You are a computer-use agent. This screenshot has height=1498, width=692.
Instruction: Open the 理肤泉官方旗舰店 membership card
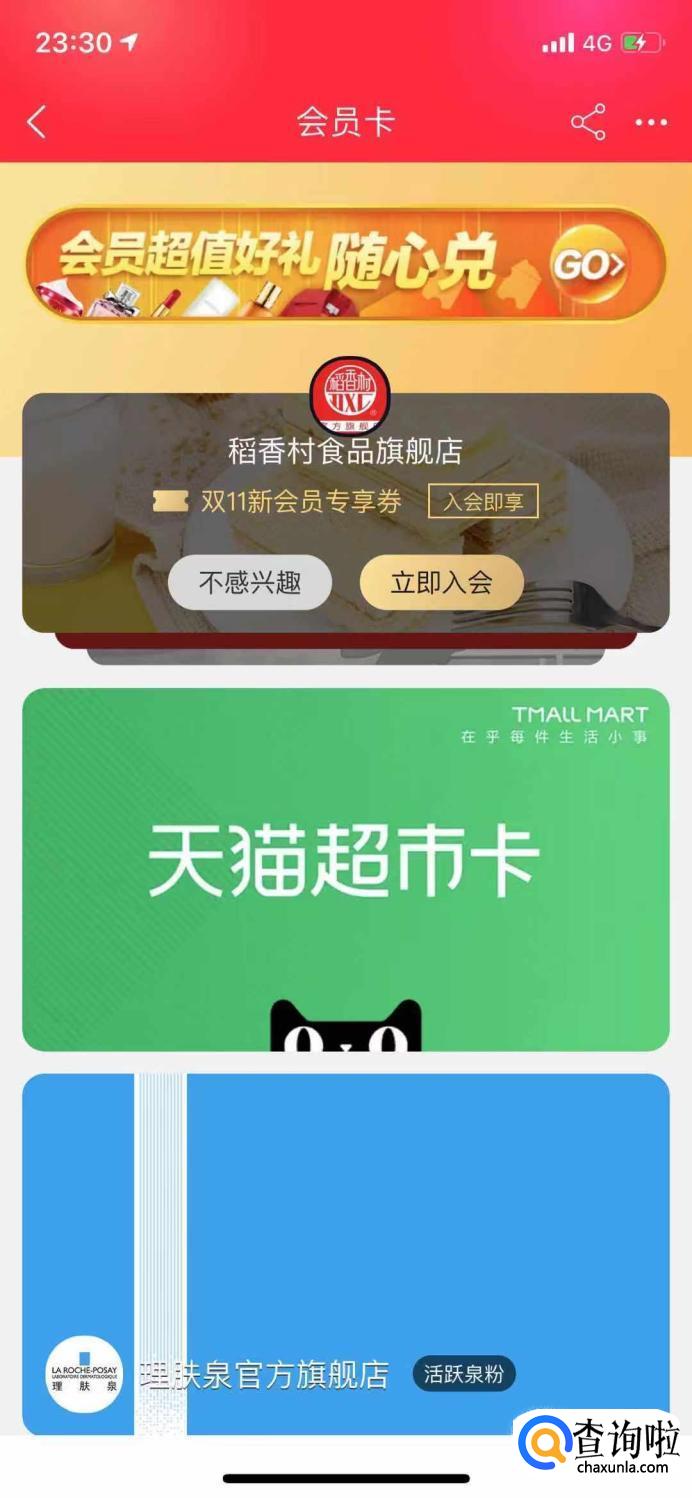click(346, 1254)
